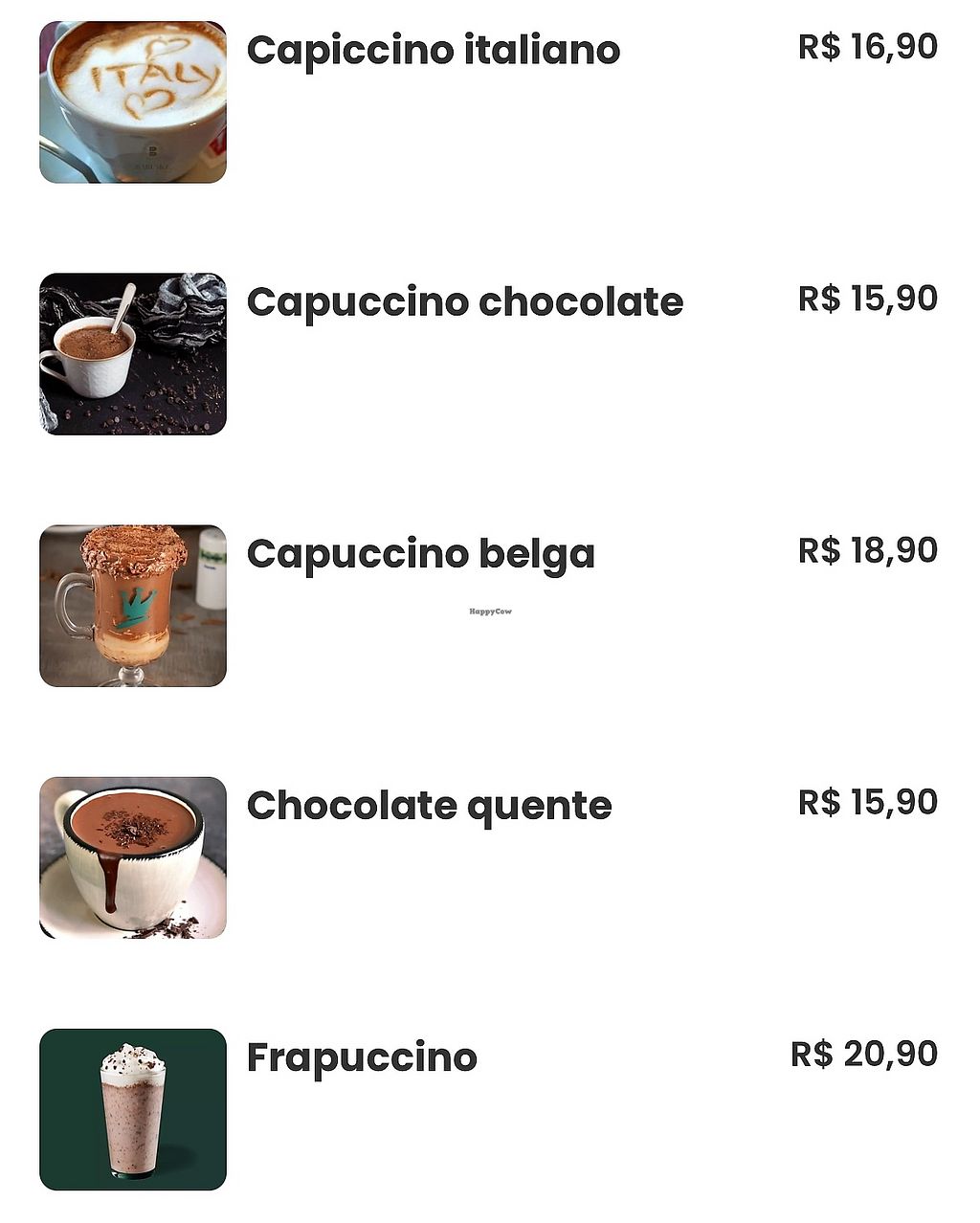
Task: View the Capuccino belga item
Action: [x=420, y=554]
